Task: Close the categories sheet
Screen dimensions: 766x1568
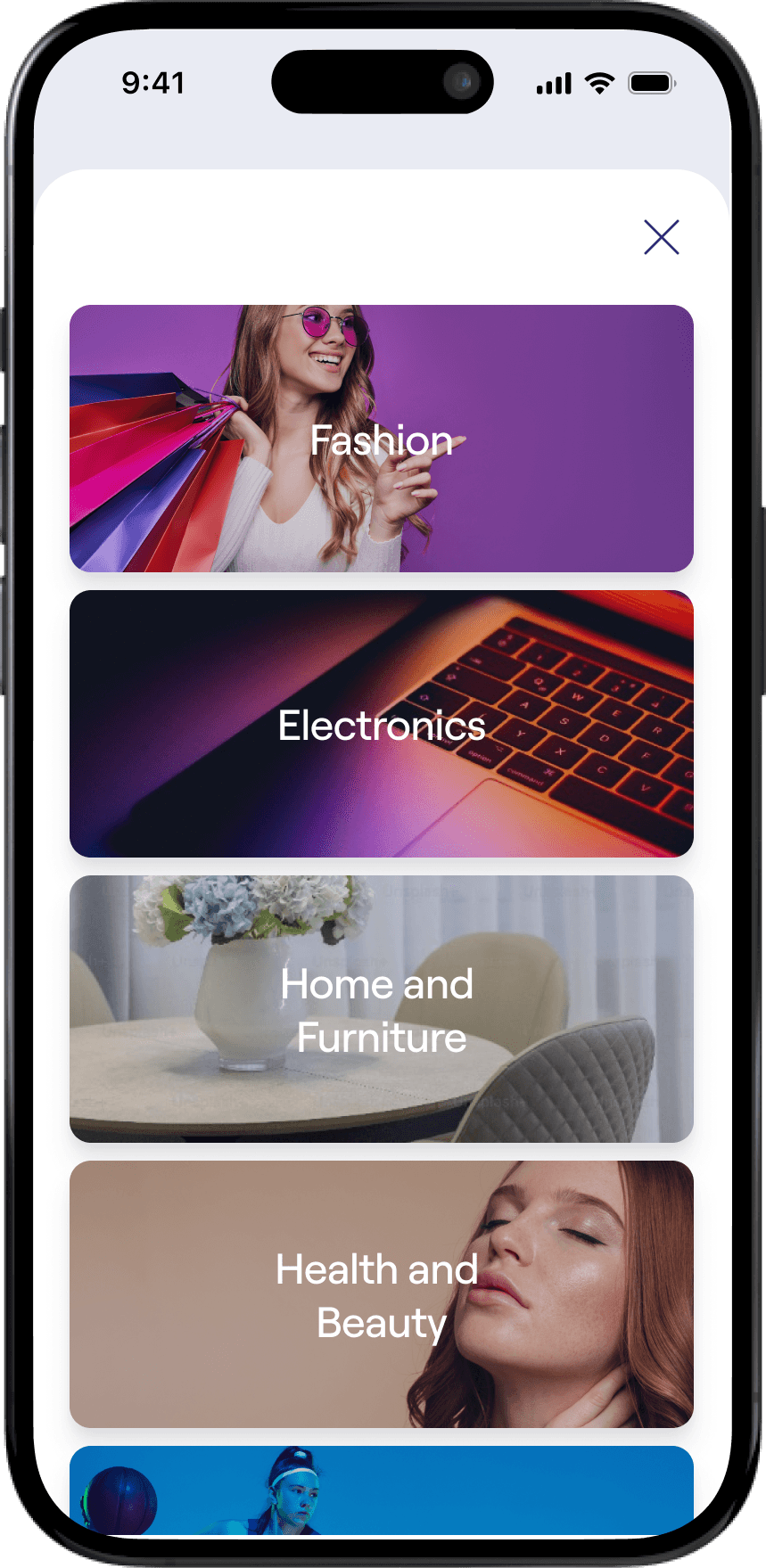Action: [x=661, y=237]
